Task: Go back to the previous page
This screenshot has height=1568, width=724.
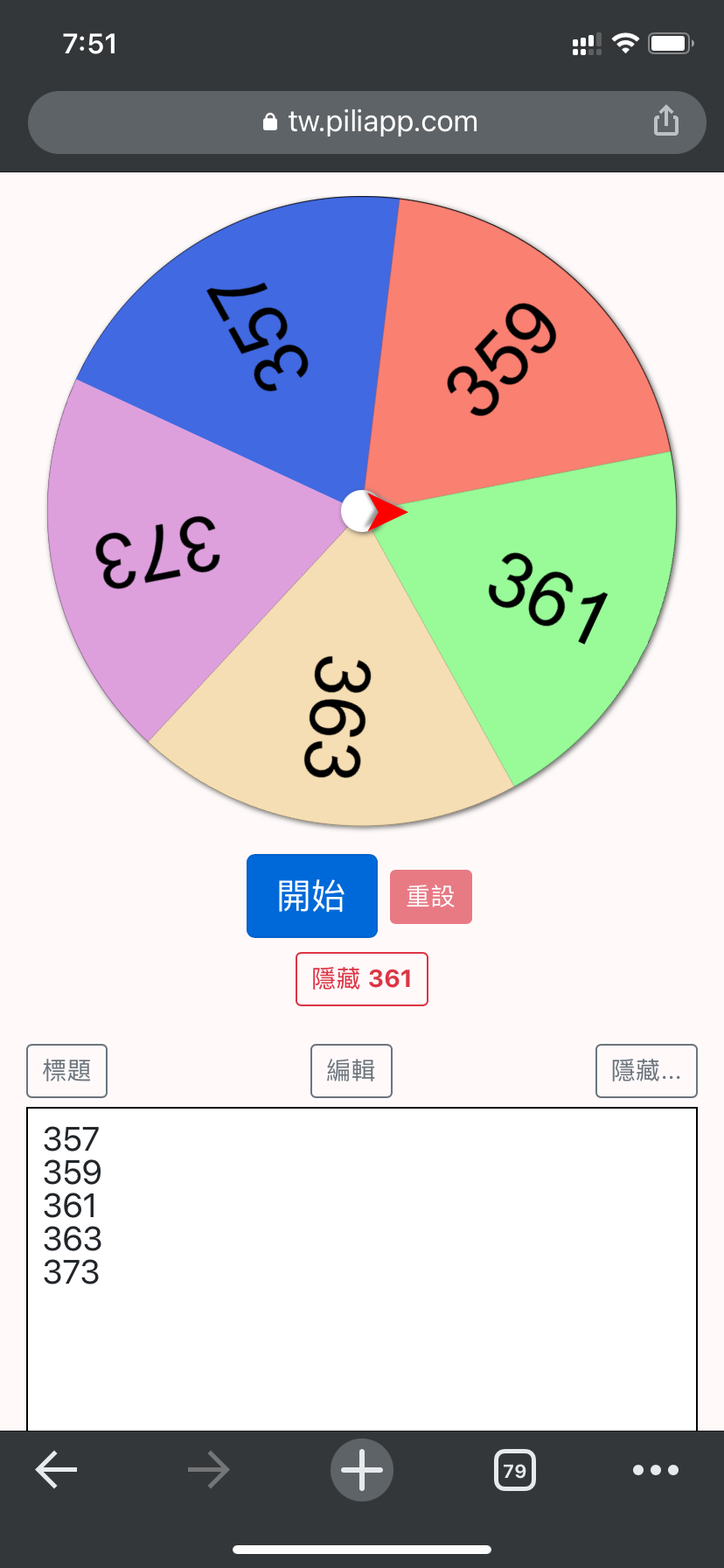Action: [x=56, y=1470]
